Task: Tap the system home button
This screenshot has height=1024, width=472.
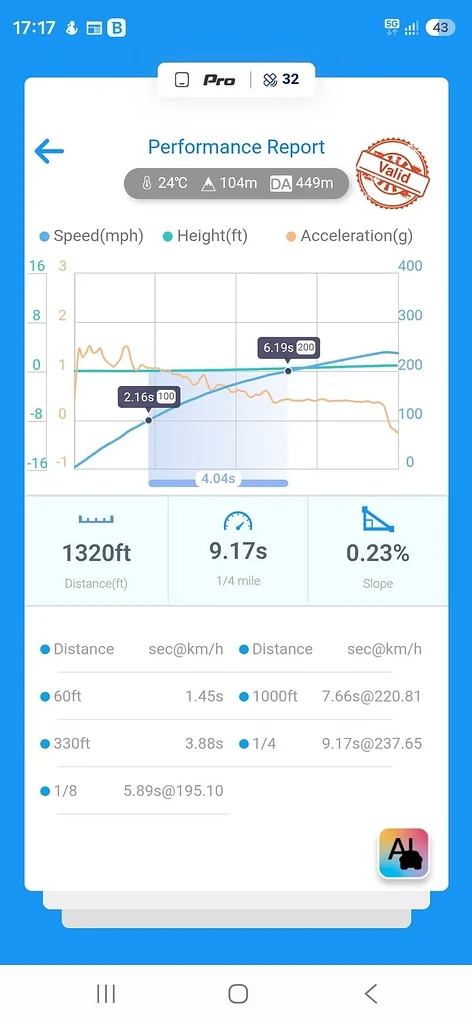Action: 238,994
